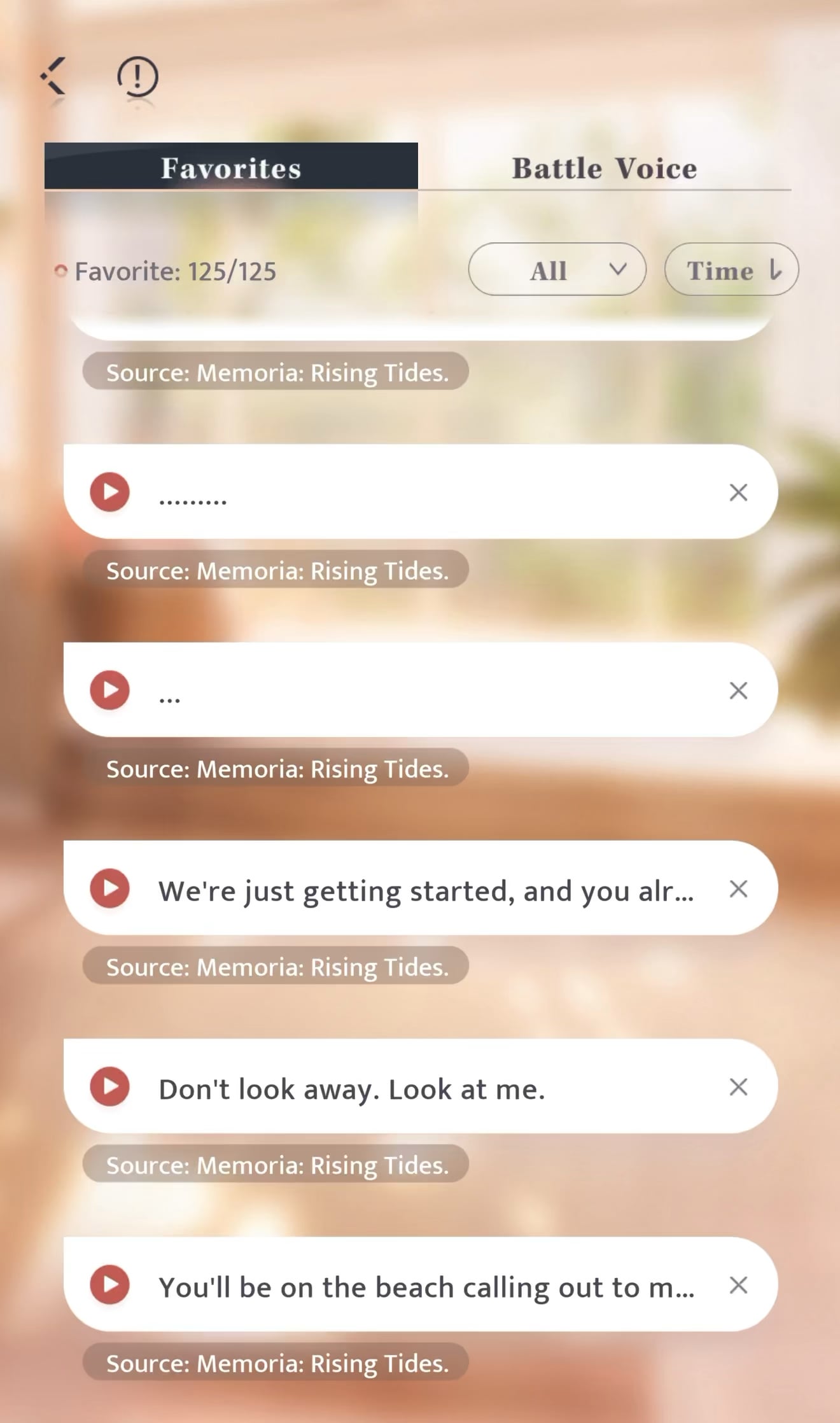Image resolution: width=840 pixels, height=1423 pixels.
Task: Play "You'll be on the beach" voice line
Action: pos(109,1285)
